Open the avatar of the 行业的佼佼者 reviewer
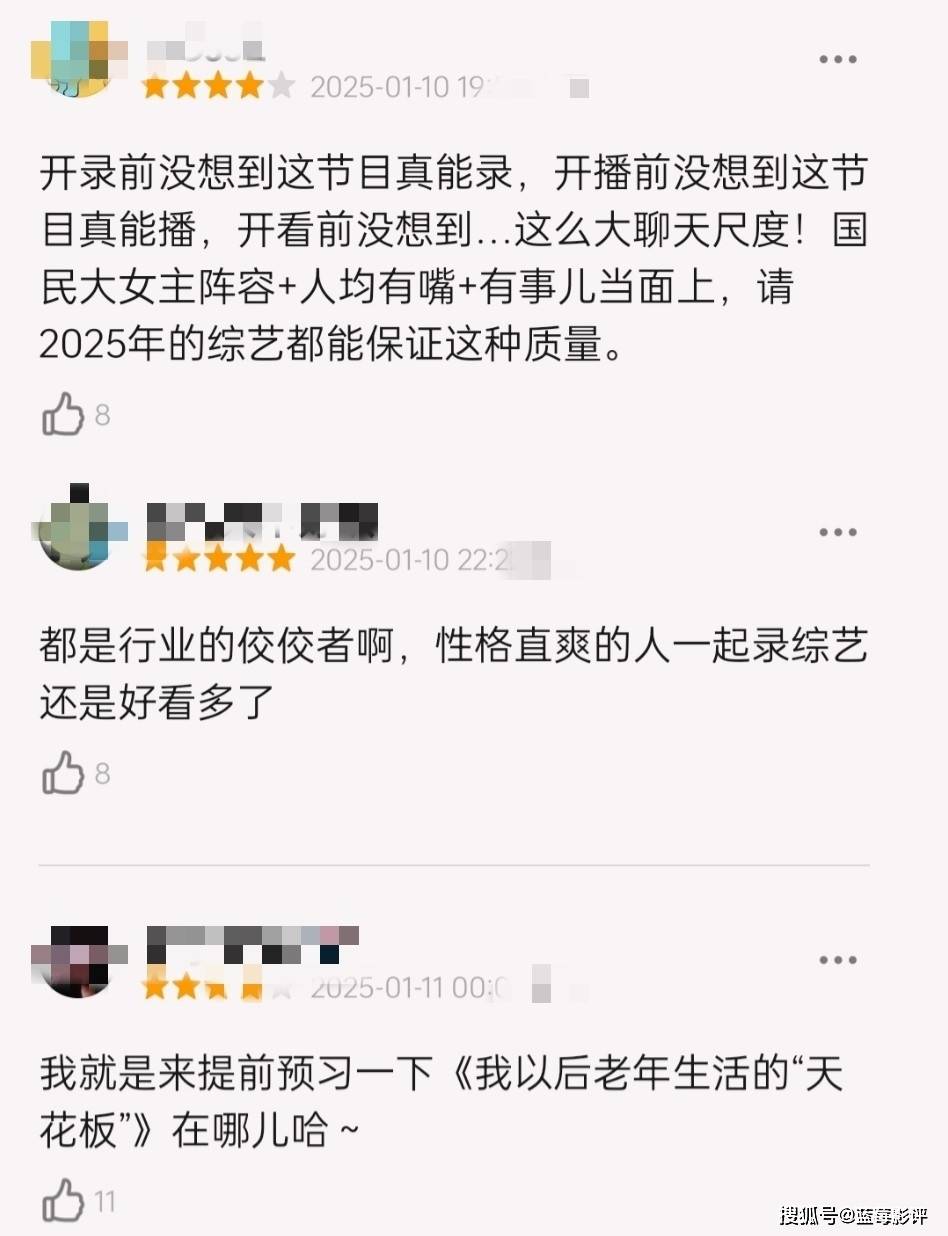Image resolution: width=948 pixels, height=1236 pixels. pos(80,530)
